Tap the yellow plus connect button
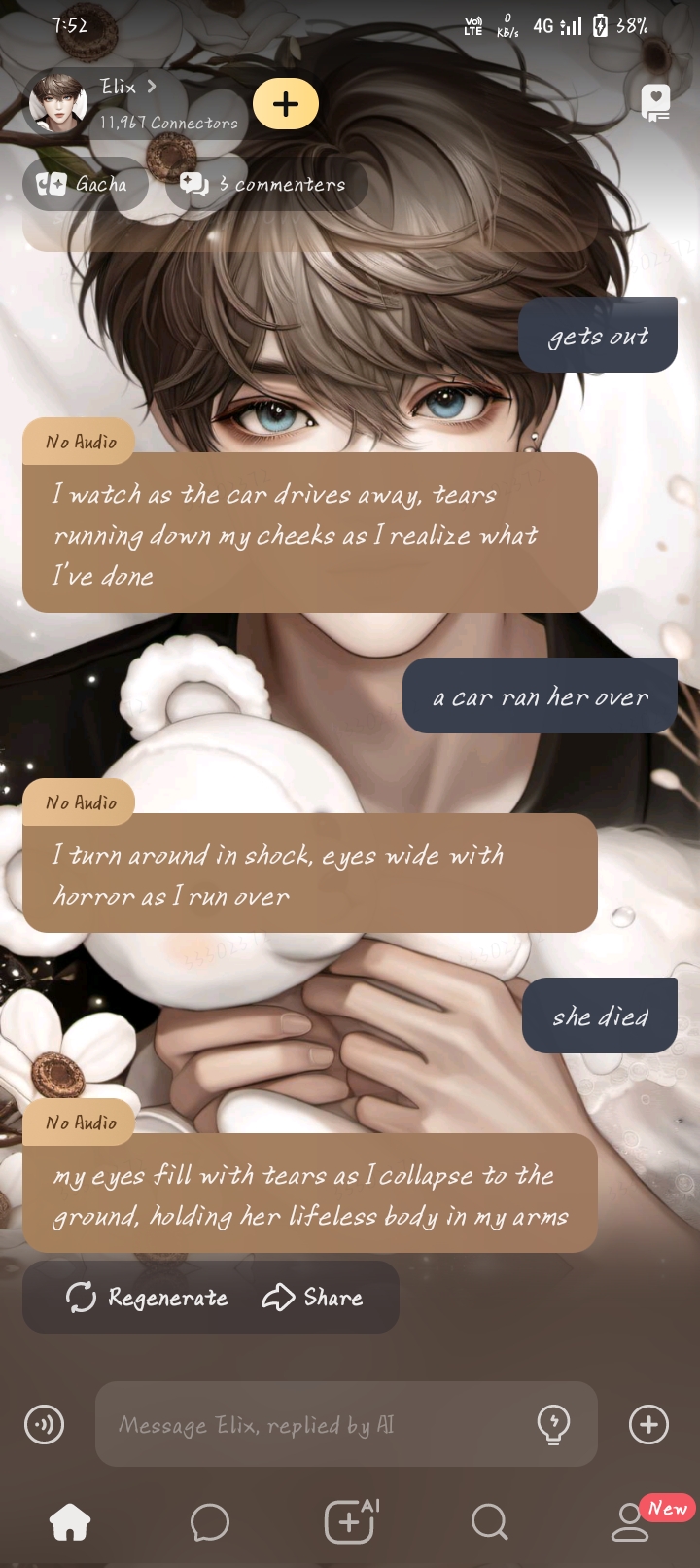700x1568 pixels. tap(286, 103)
